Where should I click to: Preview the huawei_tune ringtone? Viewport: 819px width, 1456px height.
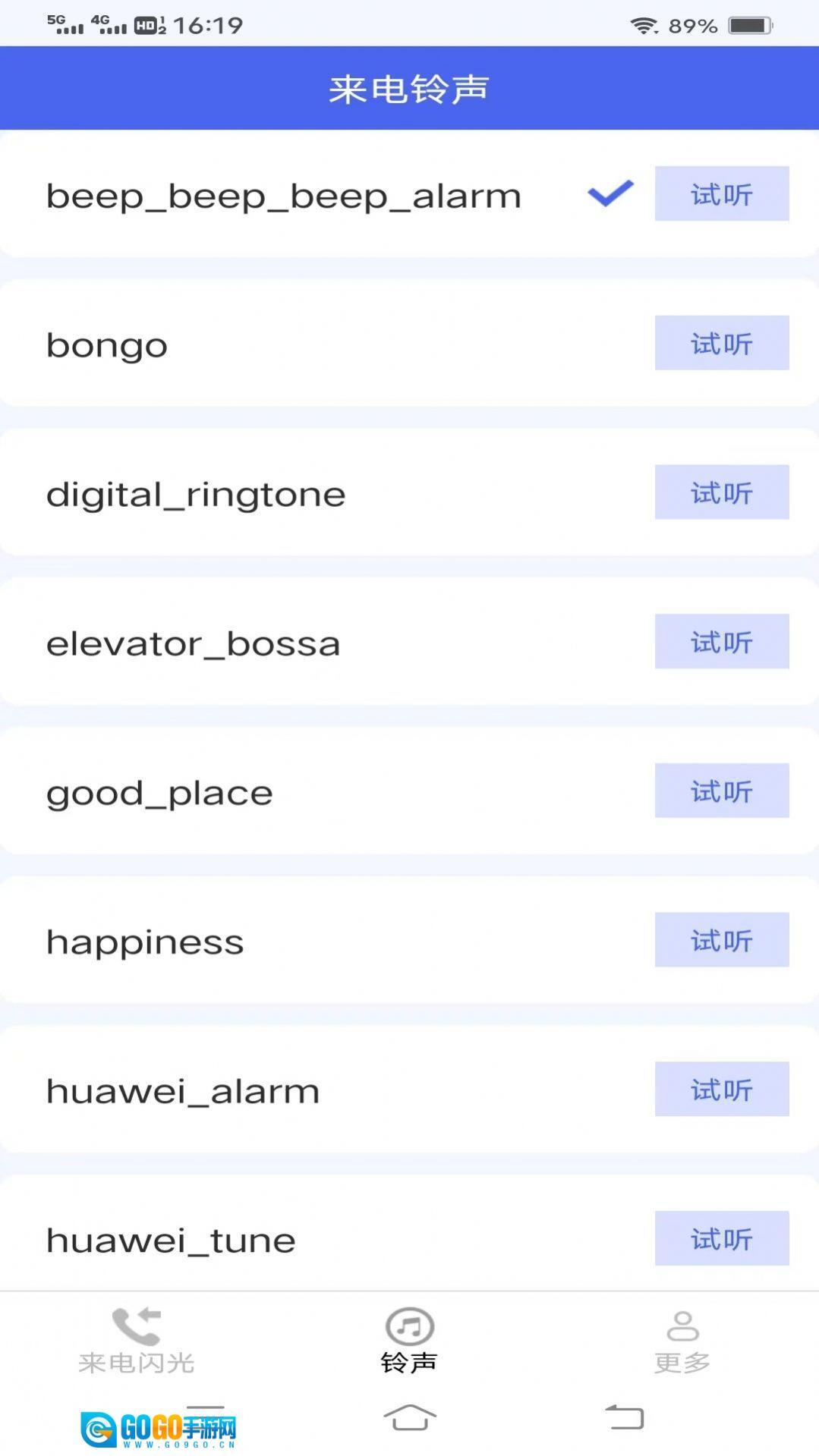pyautogui.click(x=721, y=1239)
